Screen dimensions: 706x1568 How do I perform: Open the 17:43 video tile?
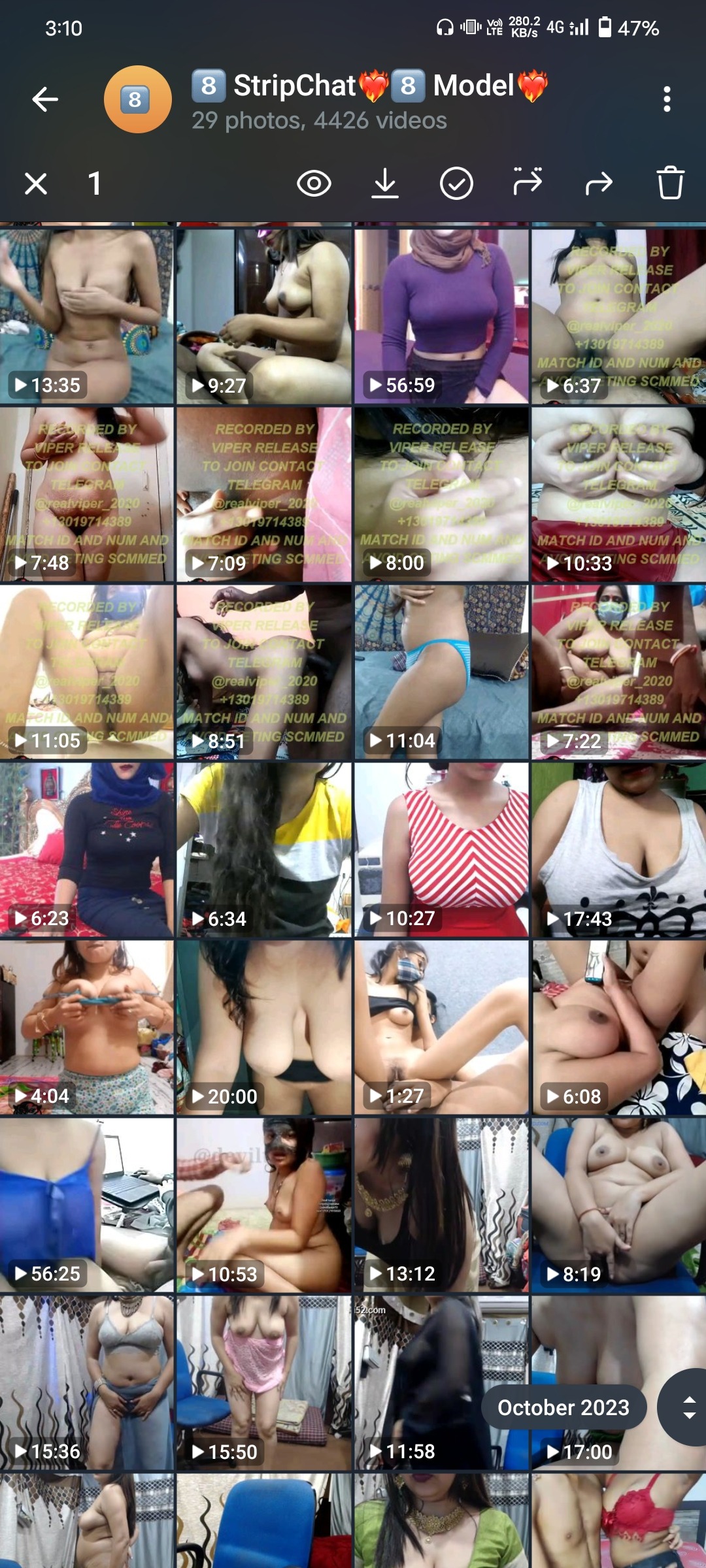coord(618,849)
